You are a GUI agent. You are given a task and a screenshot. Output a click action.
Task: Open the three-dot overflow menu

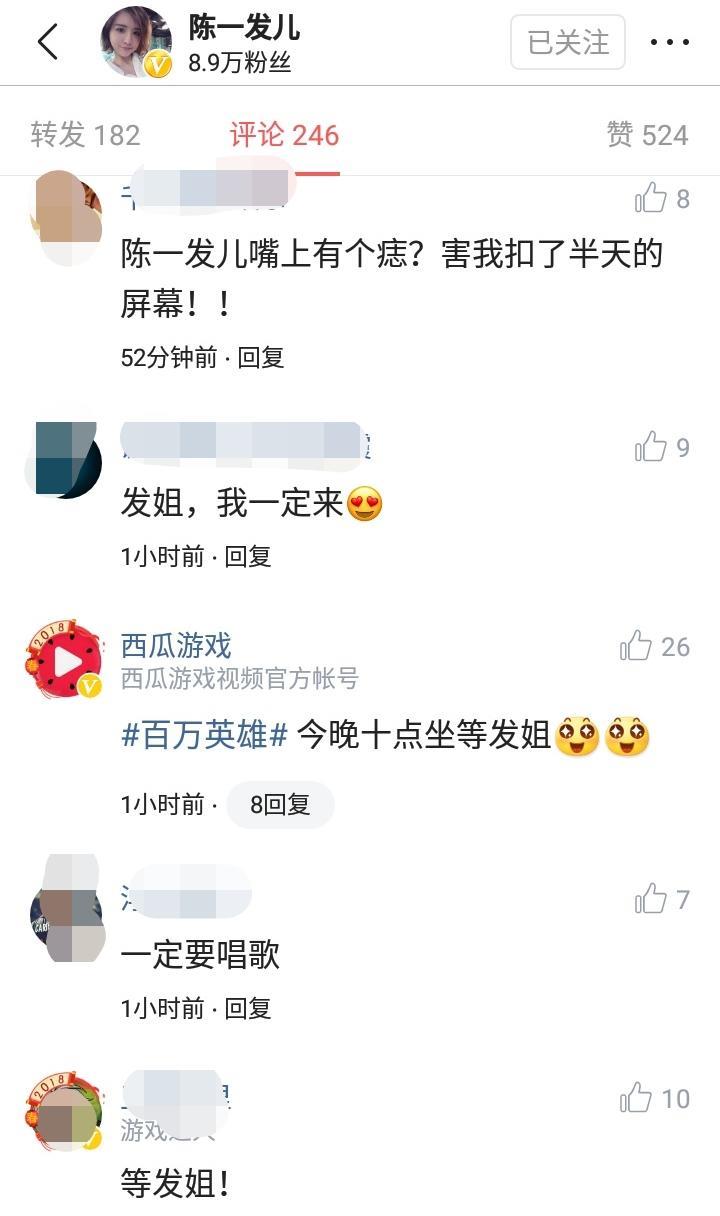tap(669, 42)
